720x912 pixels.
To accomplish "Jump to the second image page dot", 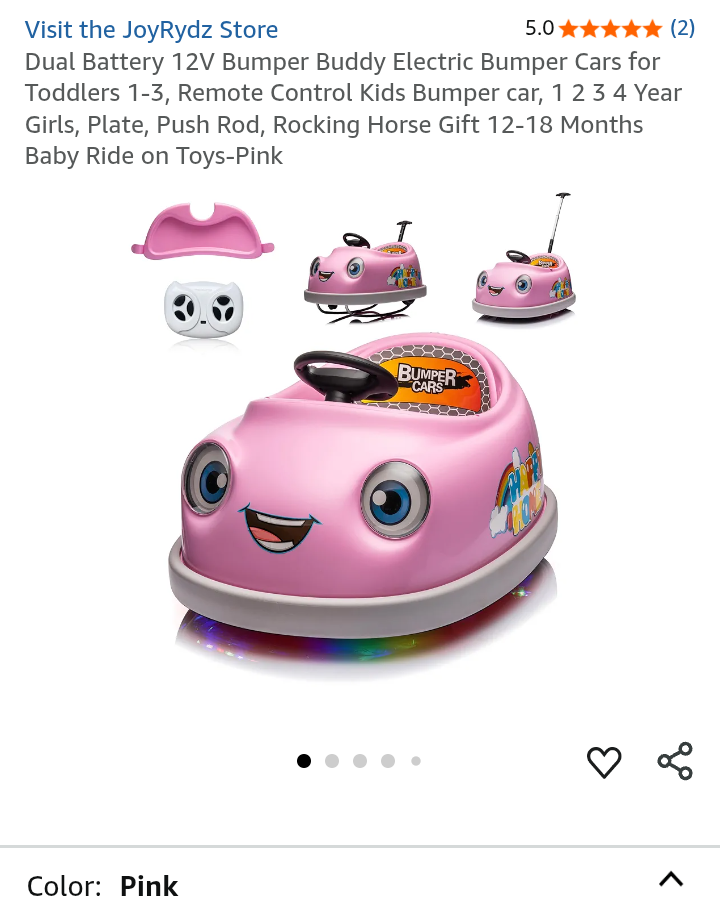I will 332,761.
